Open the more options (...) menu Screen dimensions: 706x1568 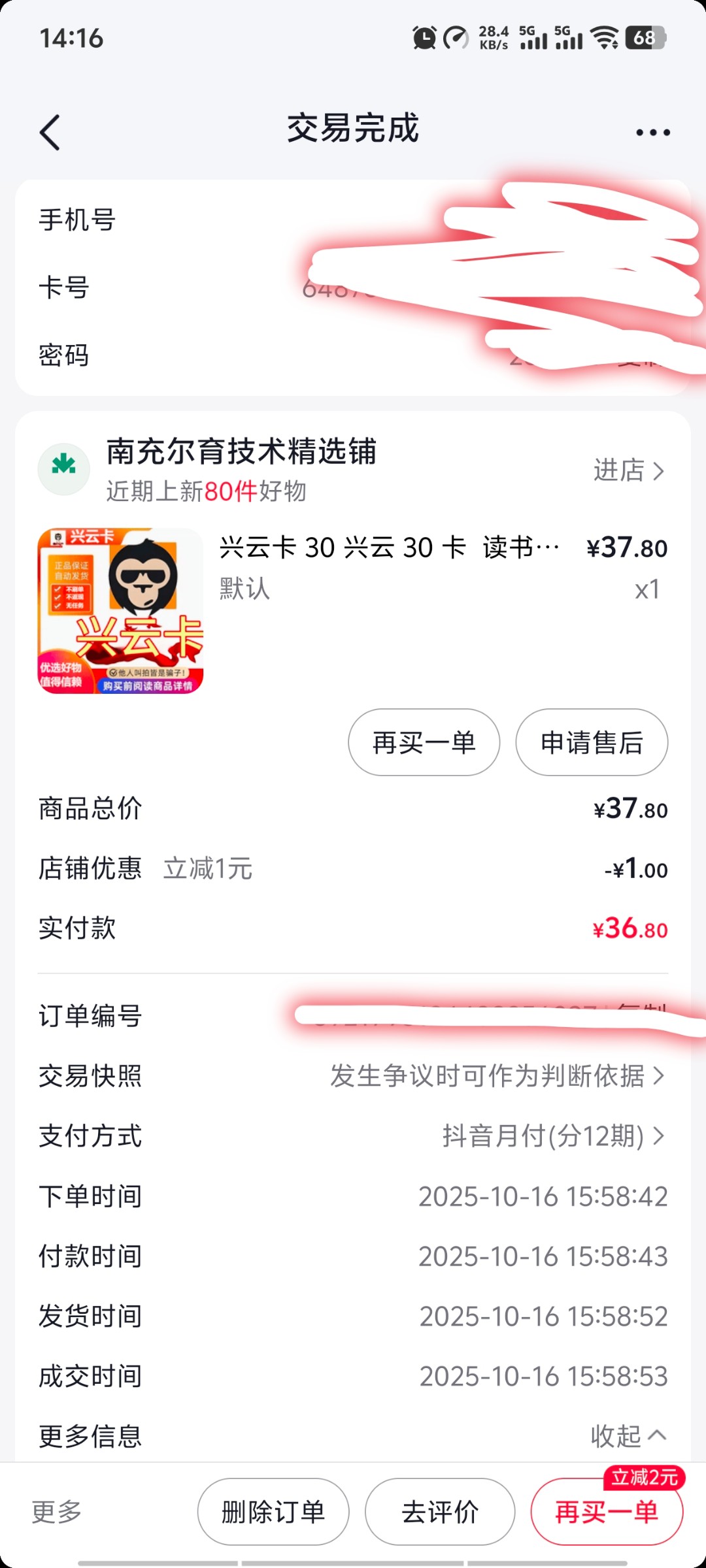click(652, 131)
